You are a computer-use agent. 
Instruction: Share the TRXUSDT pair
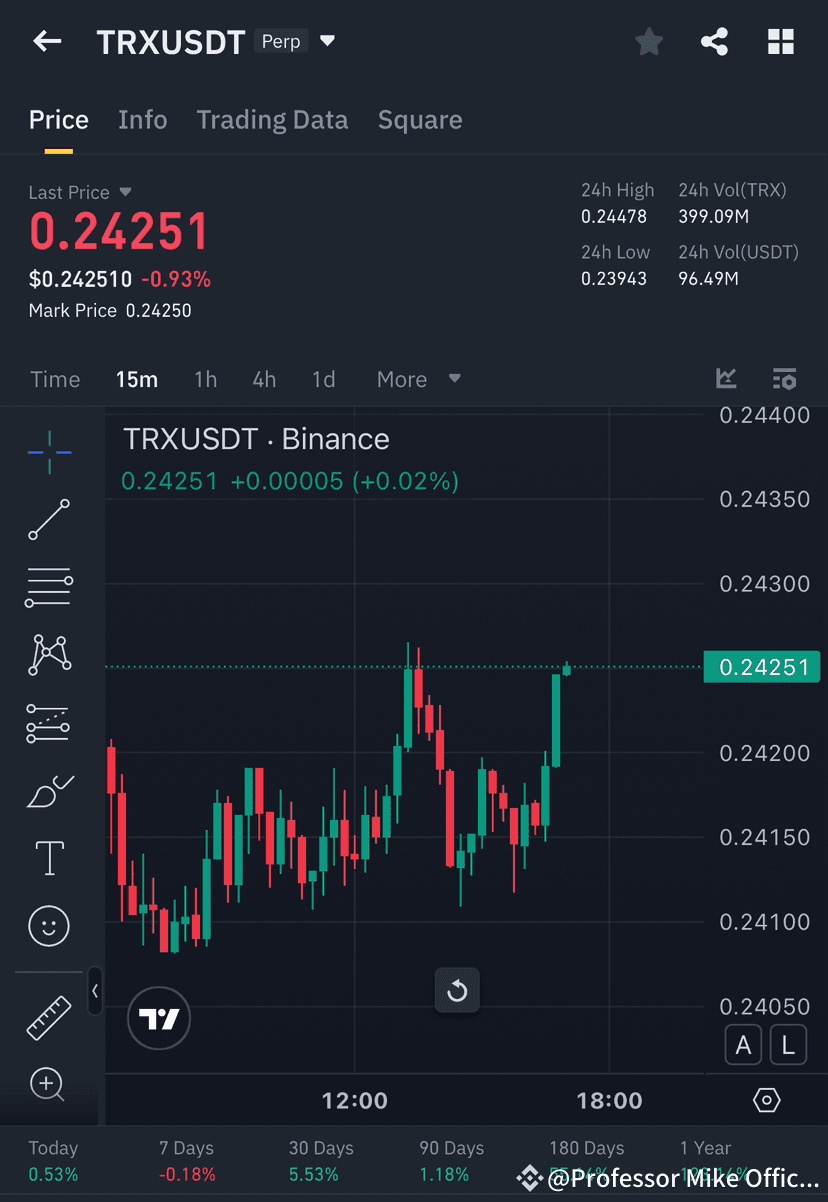[x=714, y=41]
